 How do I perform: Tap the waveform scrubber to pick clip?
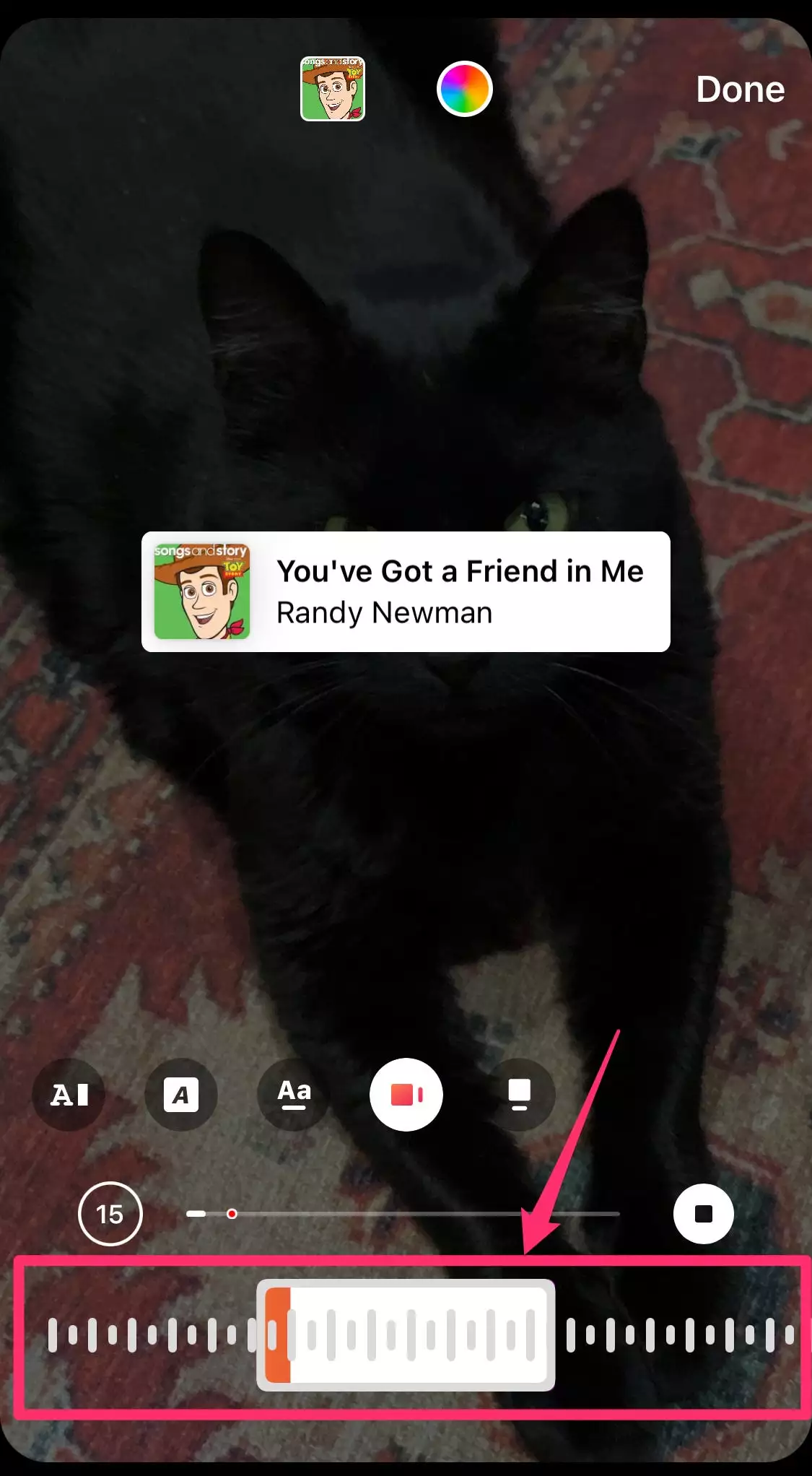coord(406,1335)
